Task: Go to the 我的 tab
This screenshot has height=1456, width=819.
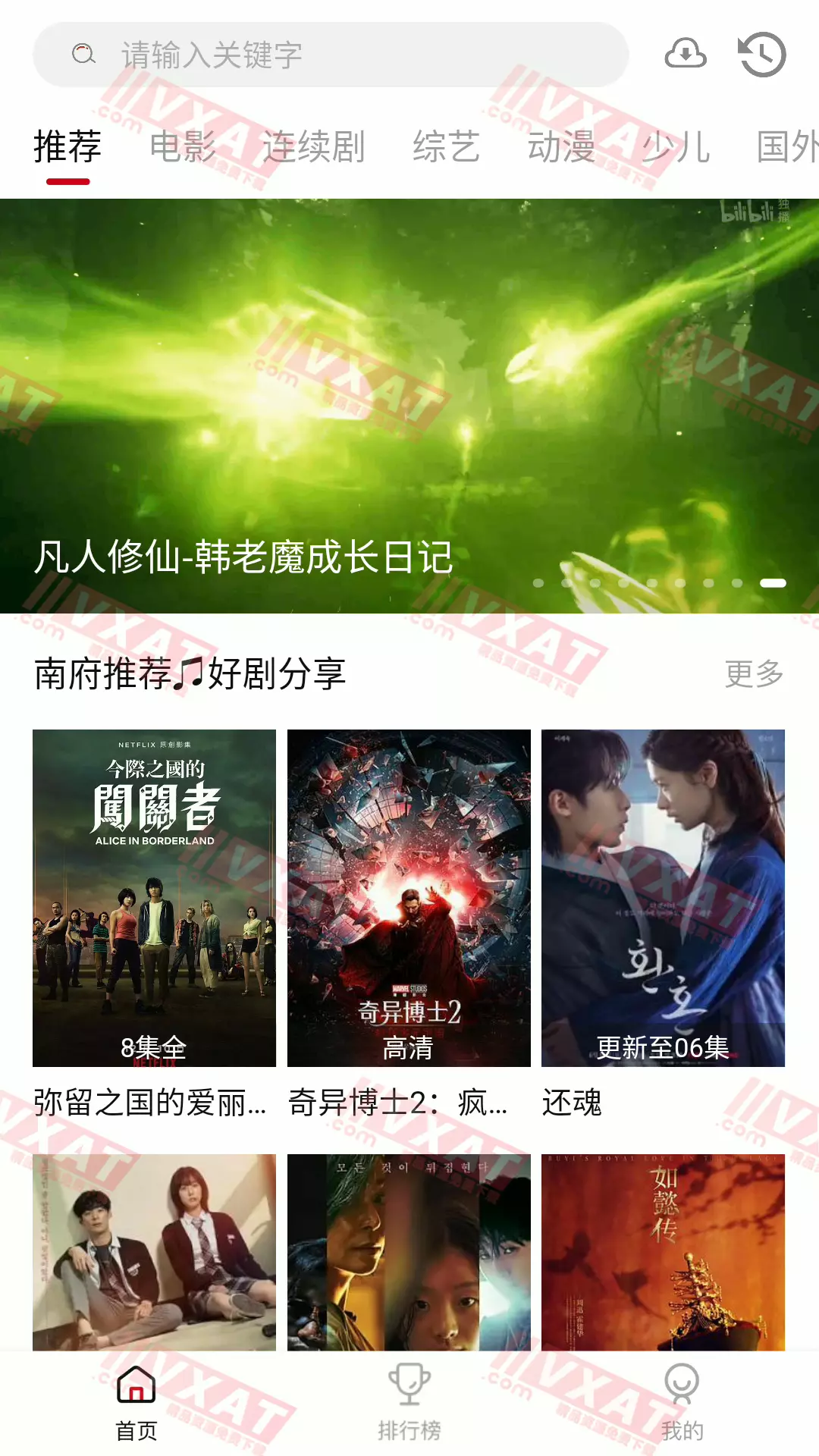Action: click(682, 1403)
